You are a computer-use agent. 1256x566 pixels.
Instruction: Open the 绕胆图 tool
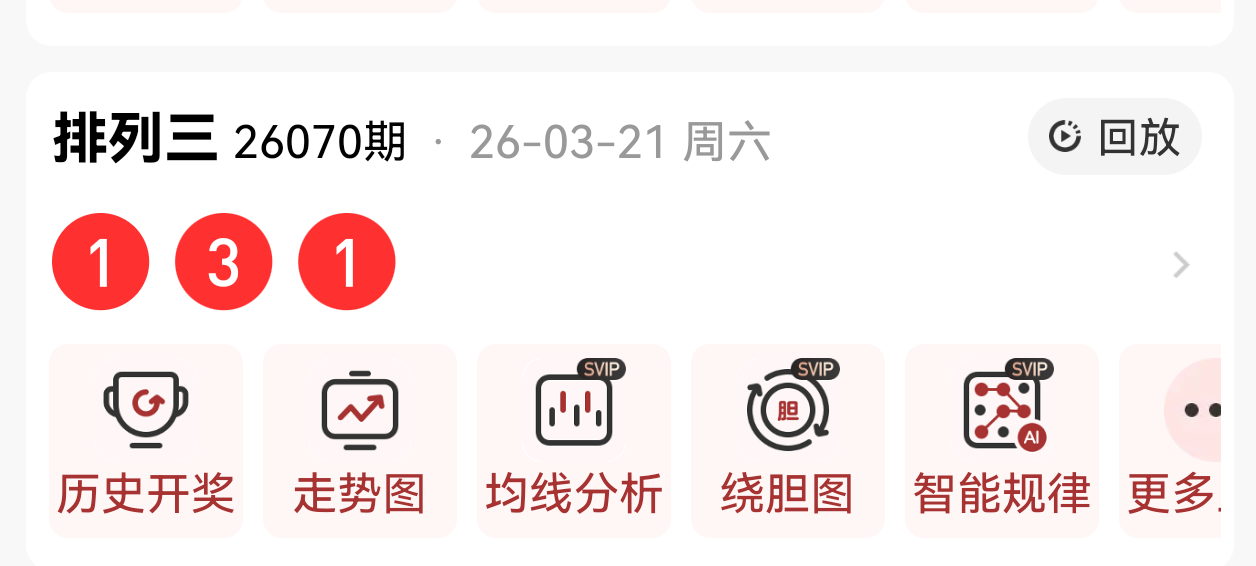(788, 440)
